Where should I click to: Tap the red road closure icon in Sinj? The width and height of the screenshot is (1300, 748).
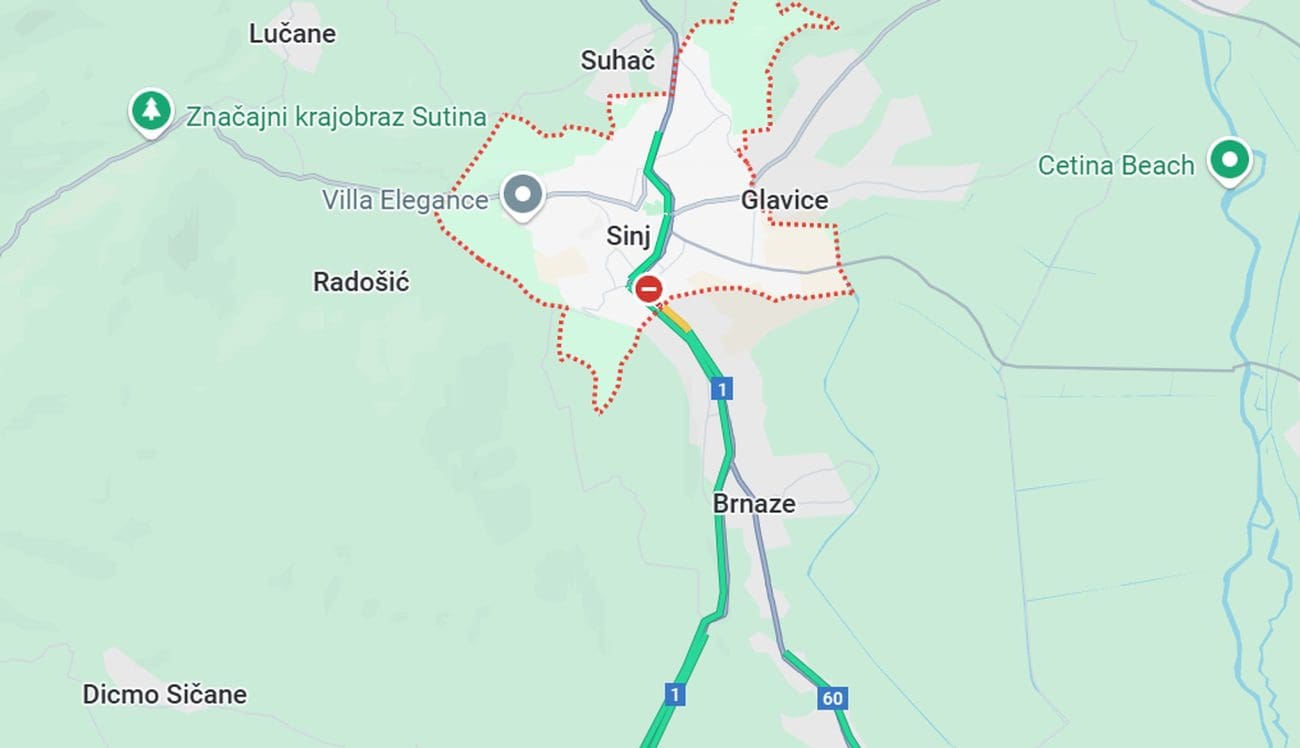click(649, 290)
